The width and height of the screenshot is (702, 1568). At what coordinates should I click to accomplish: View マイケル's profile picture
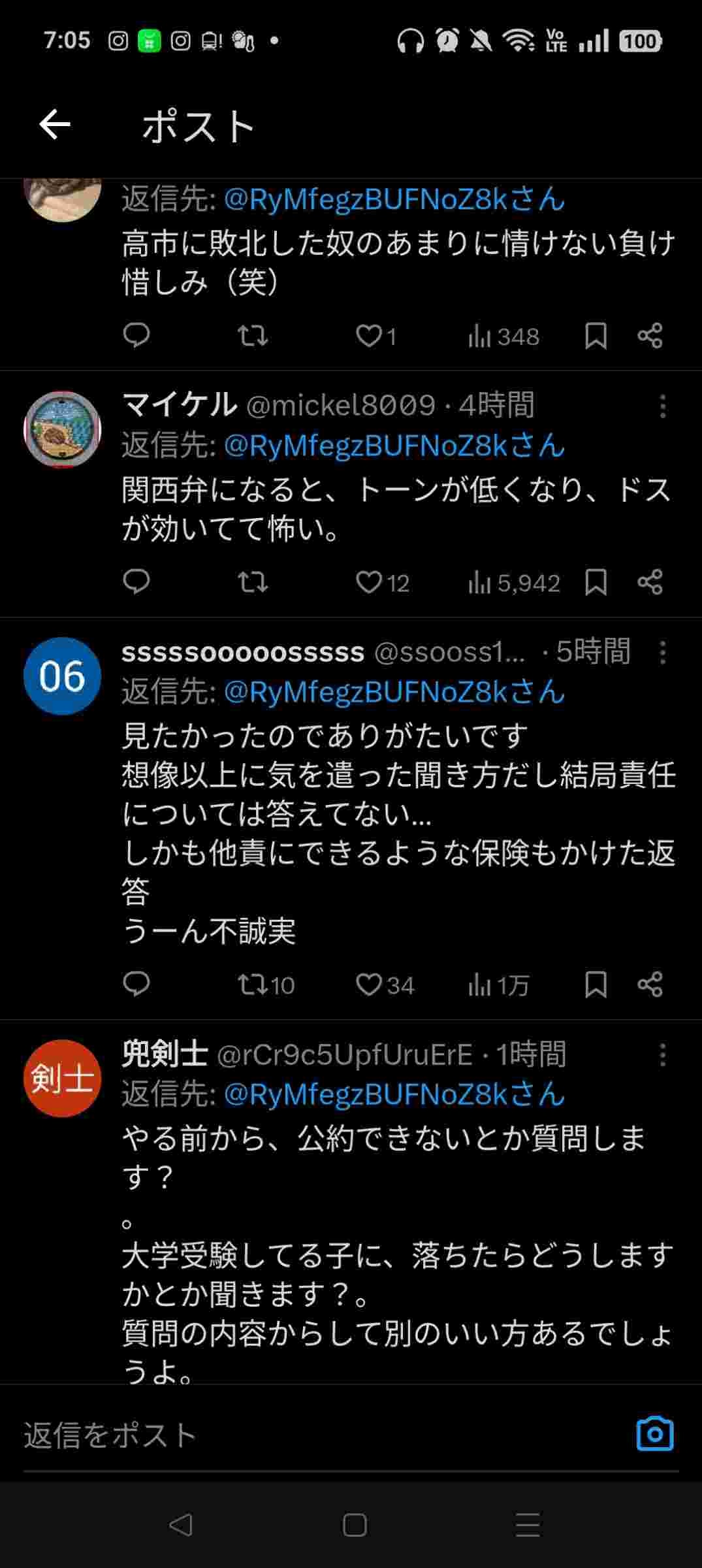point(62,430)
